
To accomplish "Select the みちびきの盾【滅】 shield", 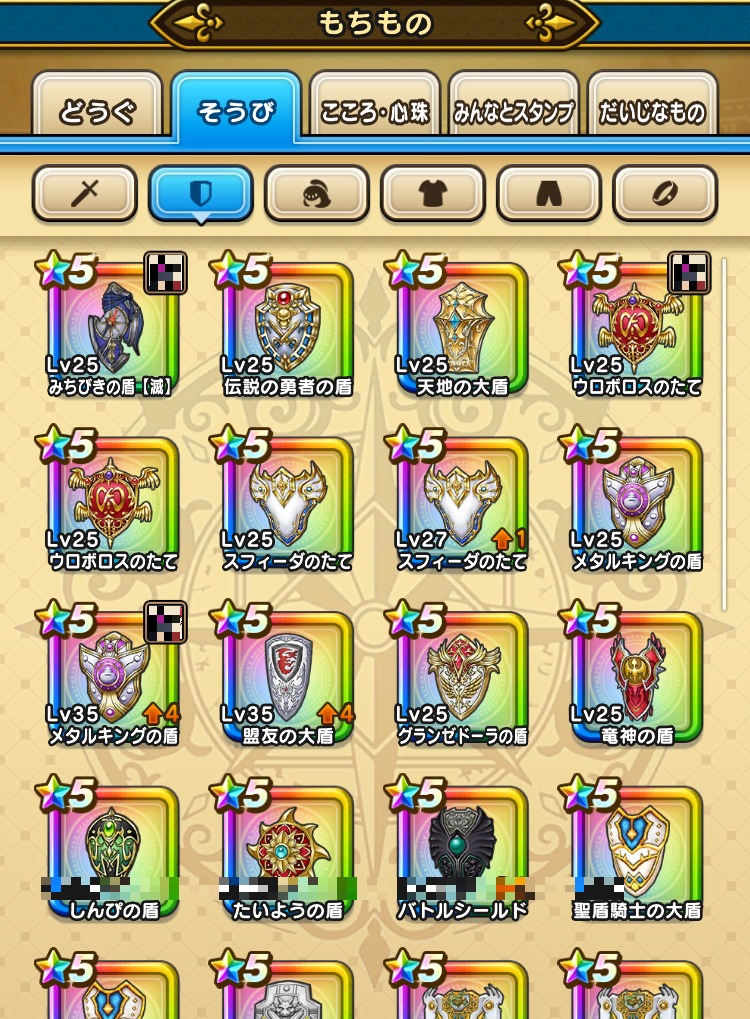I will pos(112,327).
